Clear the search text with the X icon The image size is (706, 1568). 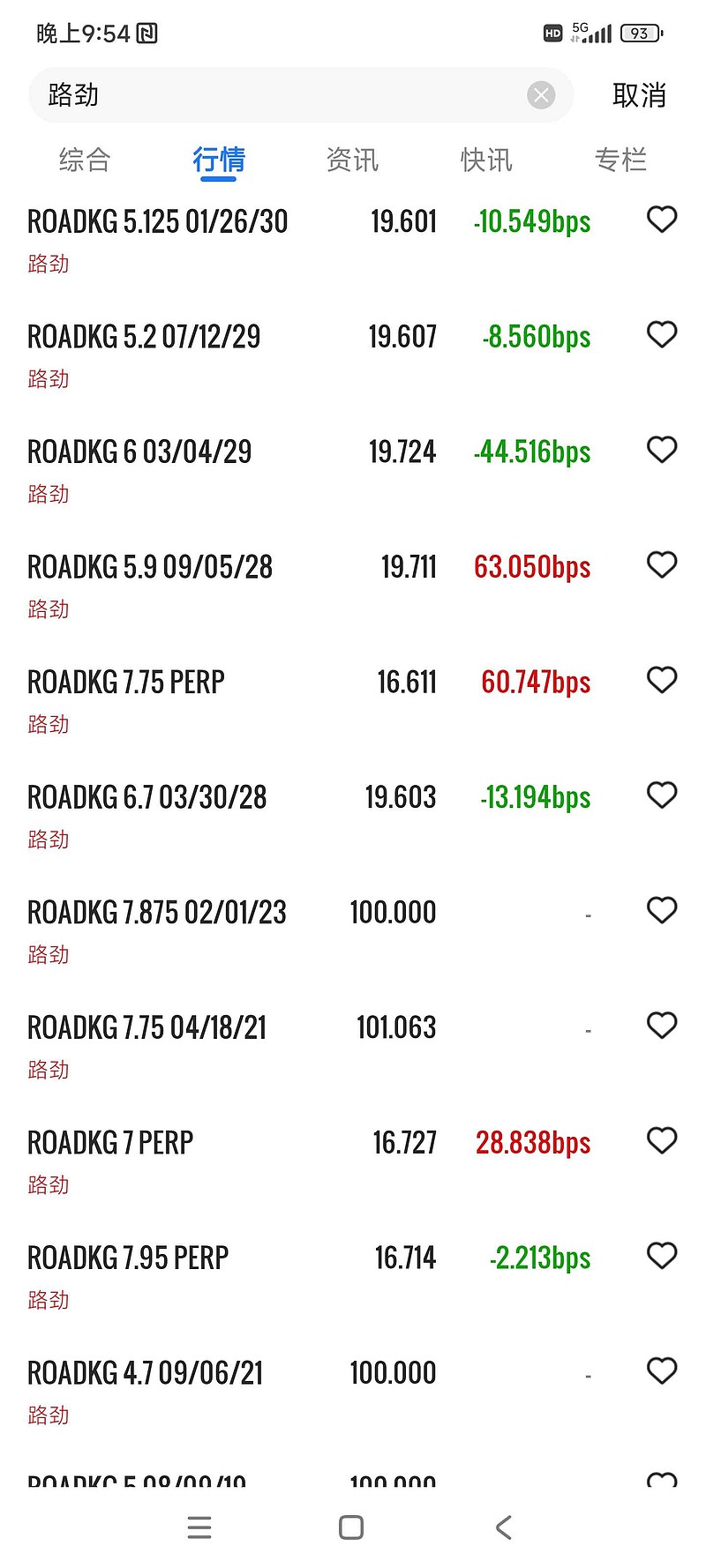541,95
